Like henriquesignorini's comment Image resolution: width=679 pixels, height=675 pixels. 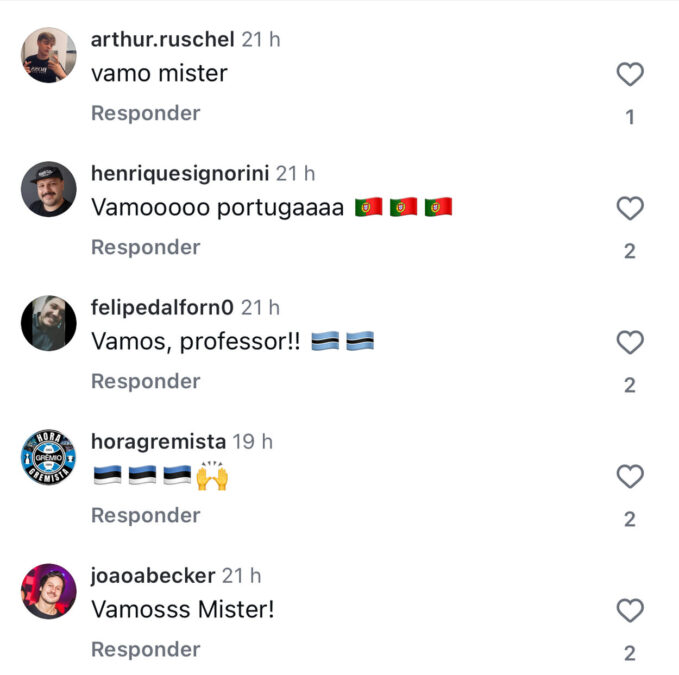point(629,208)
